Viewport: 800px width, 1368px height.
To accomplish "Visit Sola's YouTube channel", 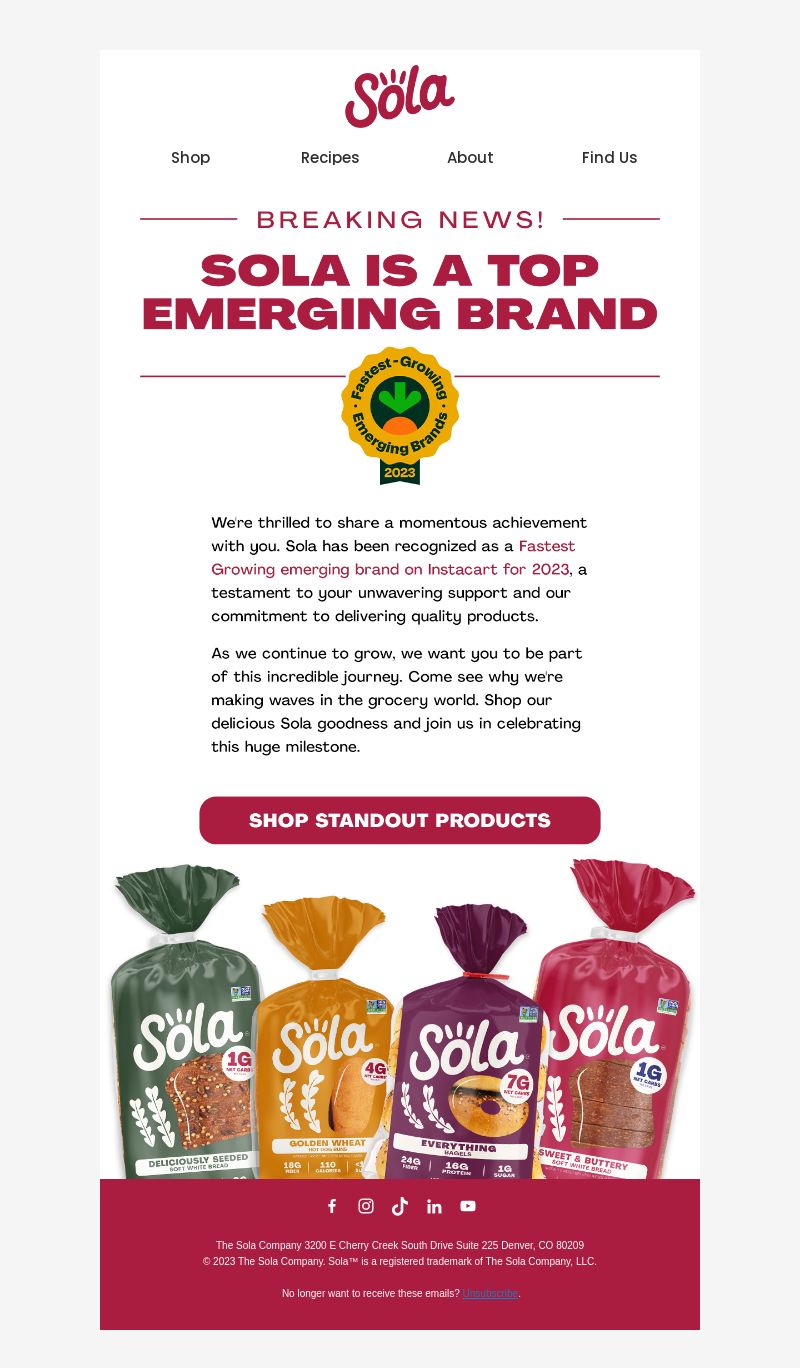I will coord(468,1206).
